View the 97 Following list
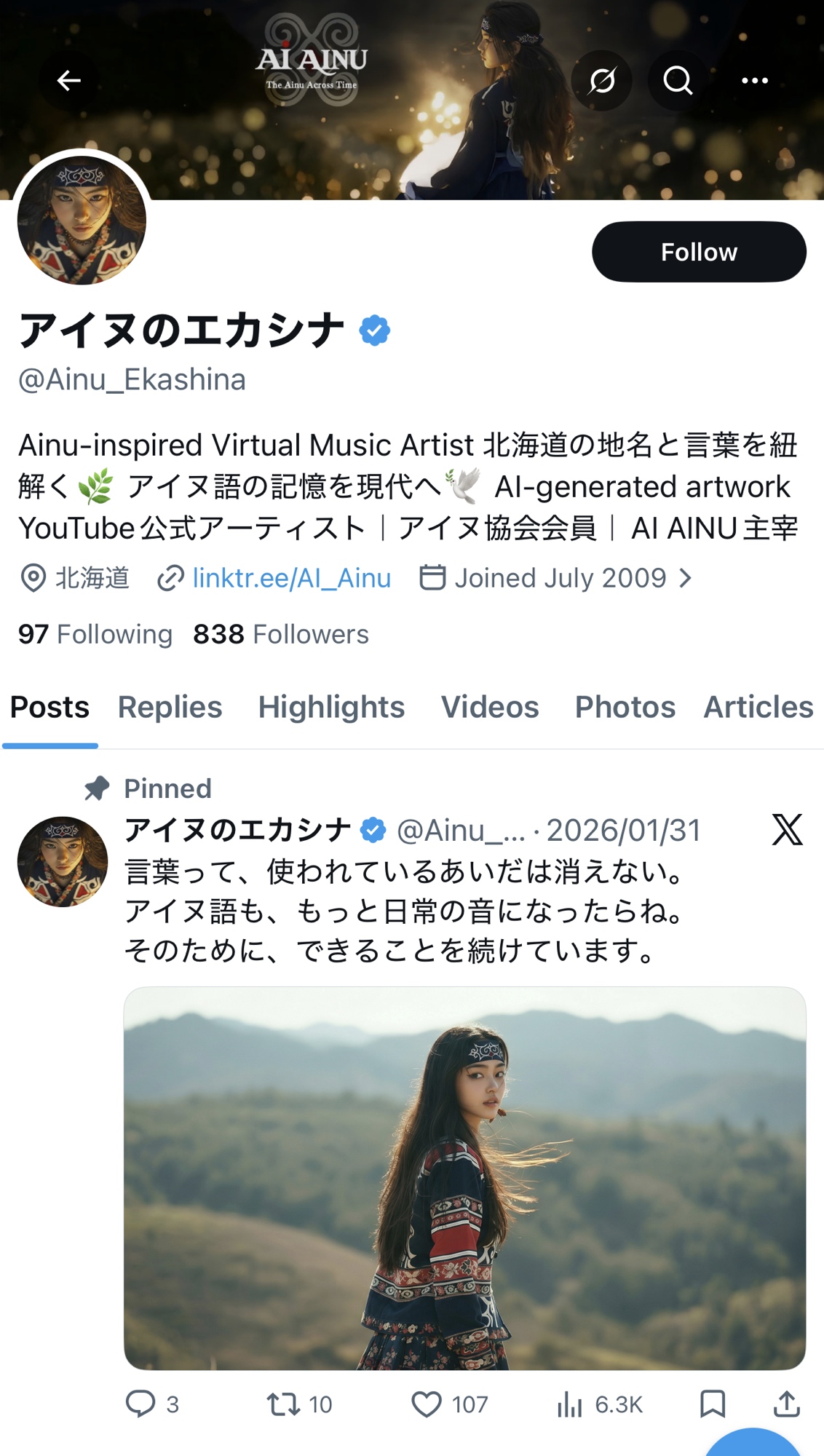Image resolution: width=824 pixels, height=1456 pixels. pos(95,634)
